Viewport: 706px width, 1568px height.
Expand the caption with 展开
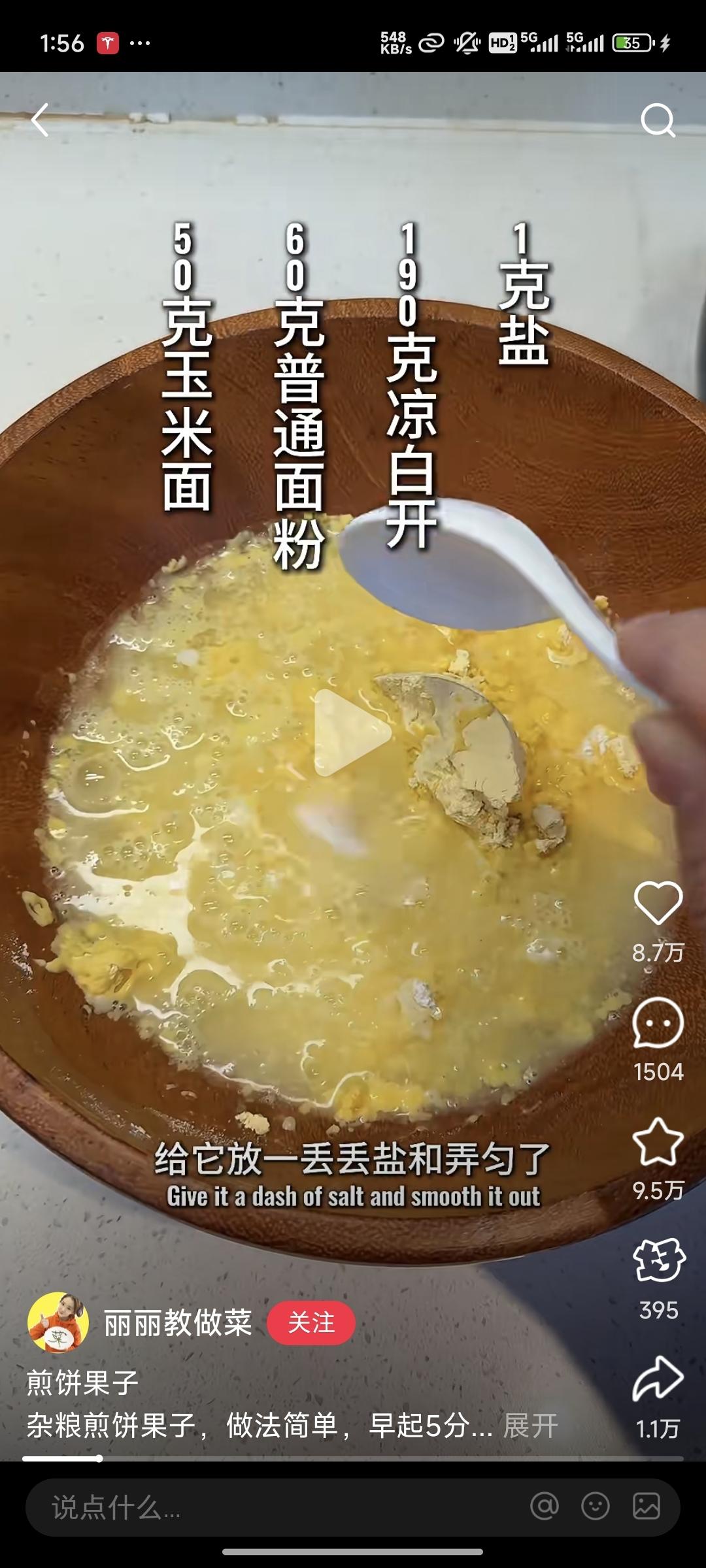(530, 1426)
